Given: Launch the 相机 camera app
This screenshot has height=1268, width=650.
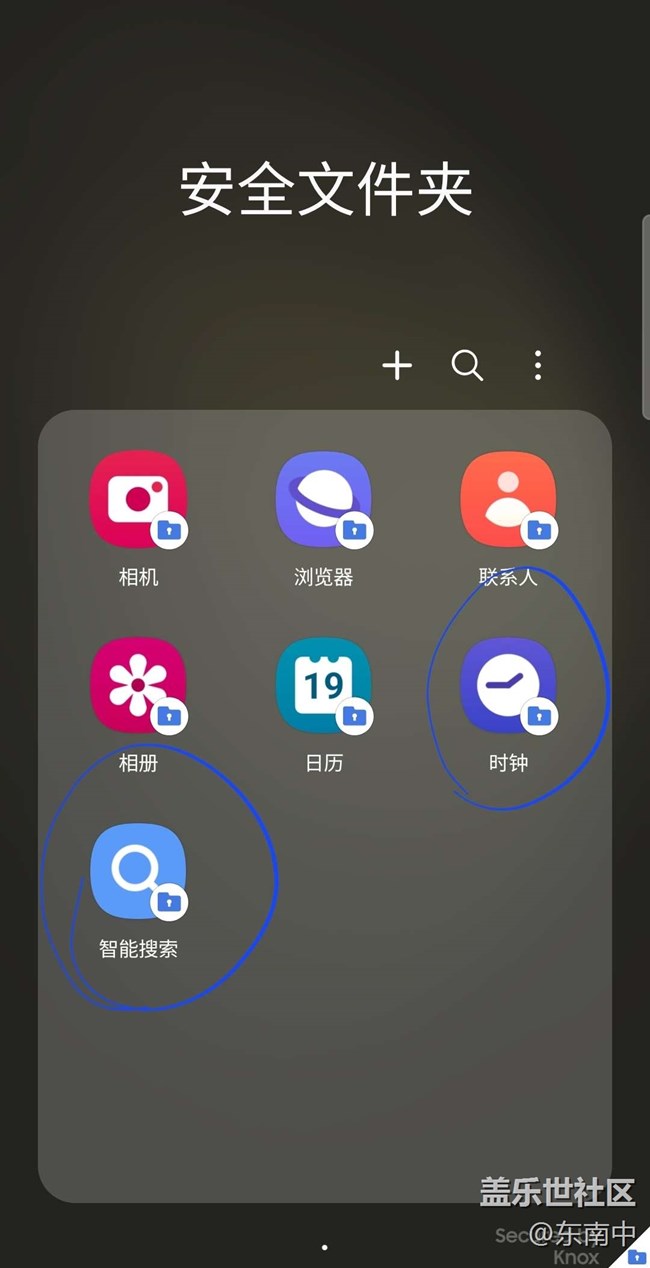Looking at the screenshot, I should click(x=138, y=500).
